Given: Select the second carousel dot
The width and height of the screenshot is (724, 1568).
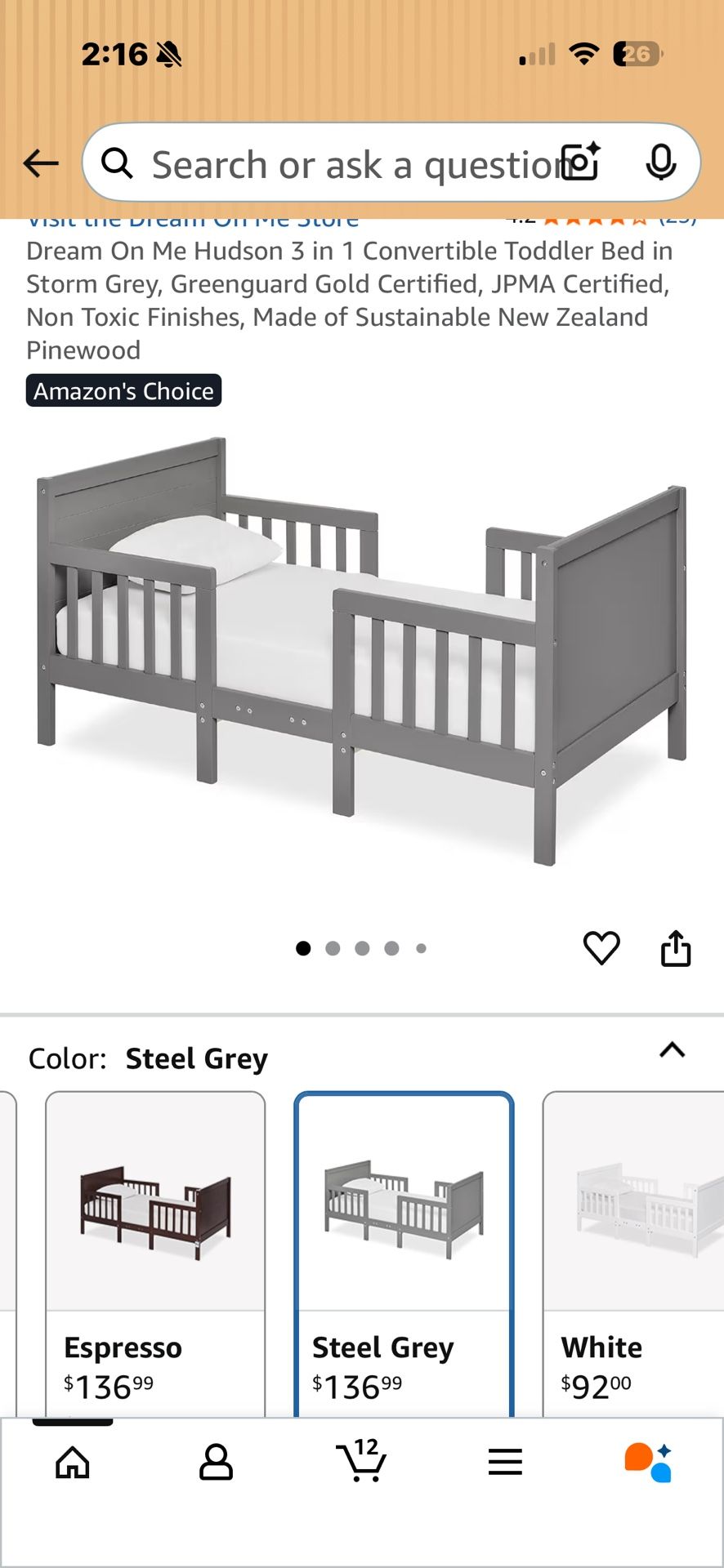Looking at the screenshot, I should [x=333, y=948].
